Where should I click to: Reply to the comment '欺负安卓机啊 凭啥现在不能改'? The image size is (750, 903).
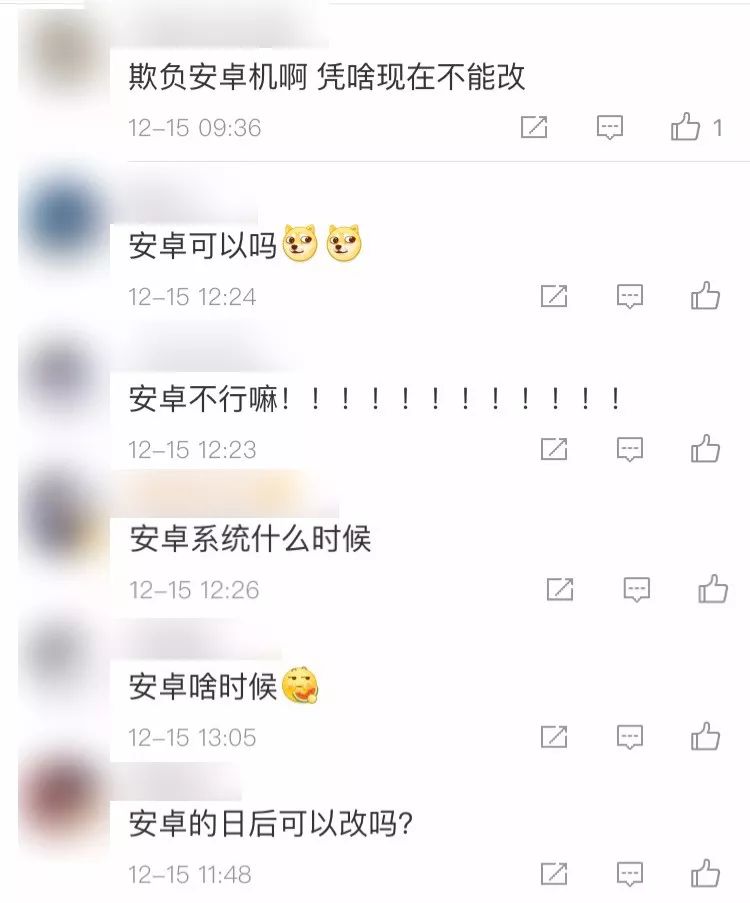610,127
